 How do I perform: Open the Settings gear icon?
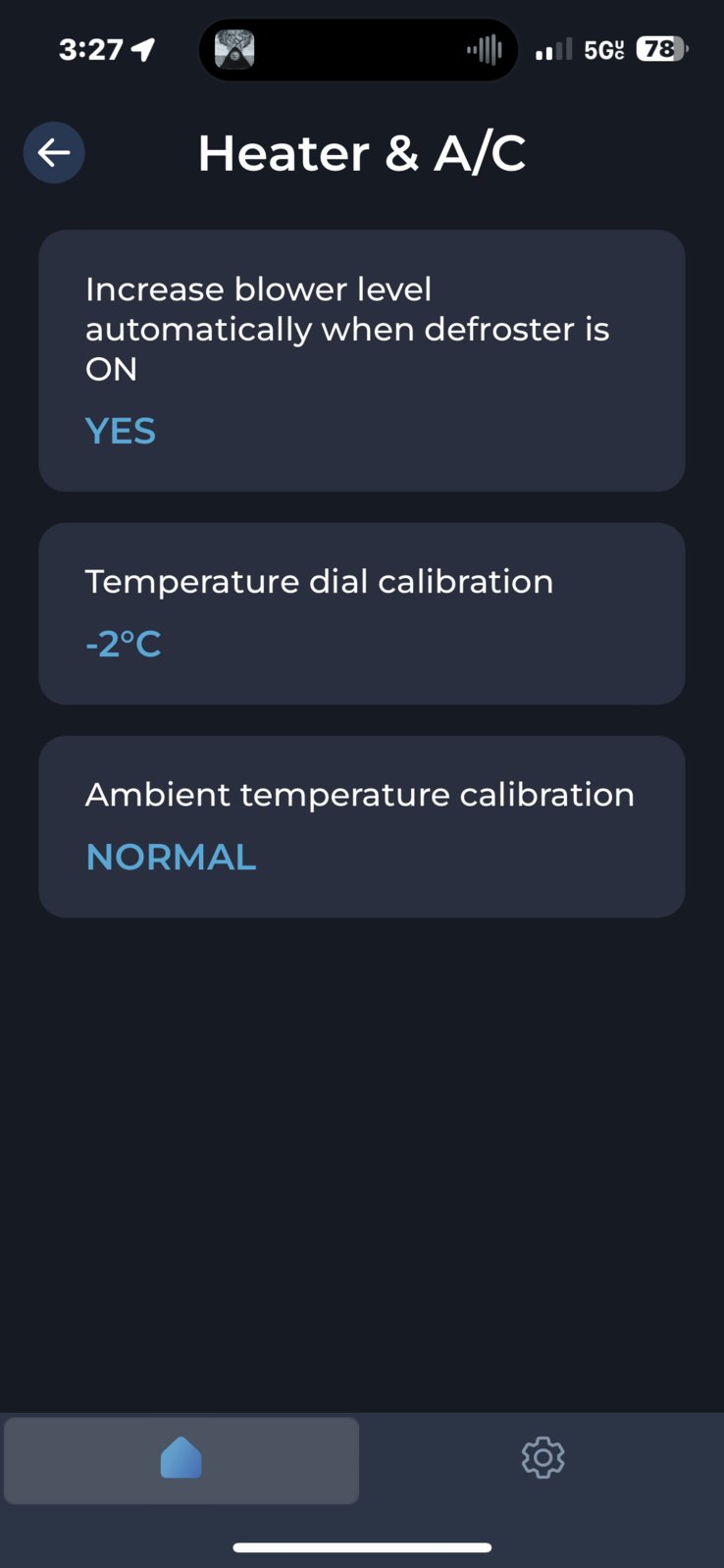542,1459
